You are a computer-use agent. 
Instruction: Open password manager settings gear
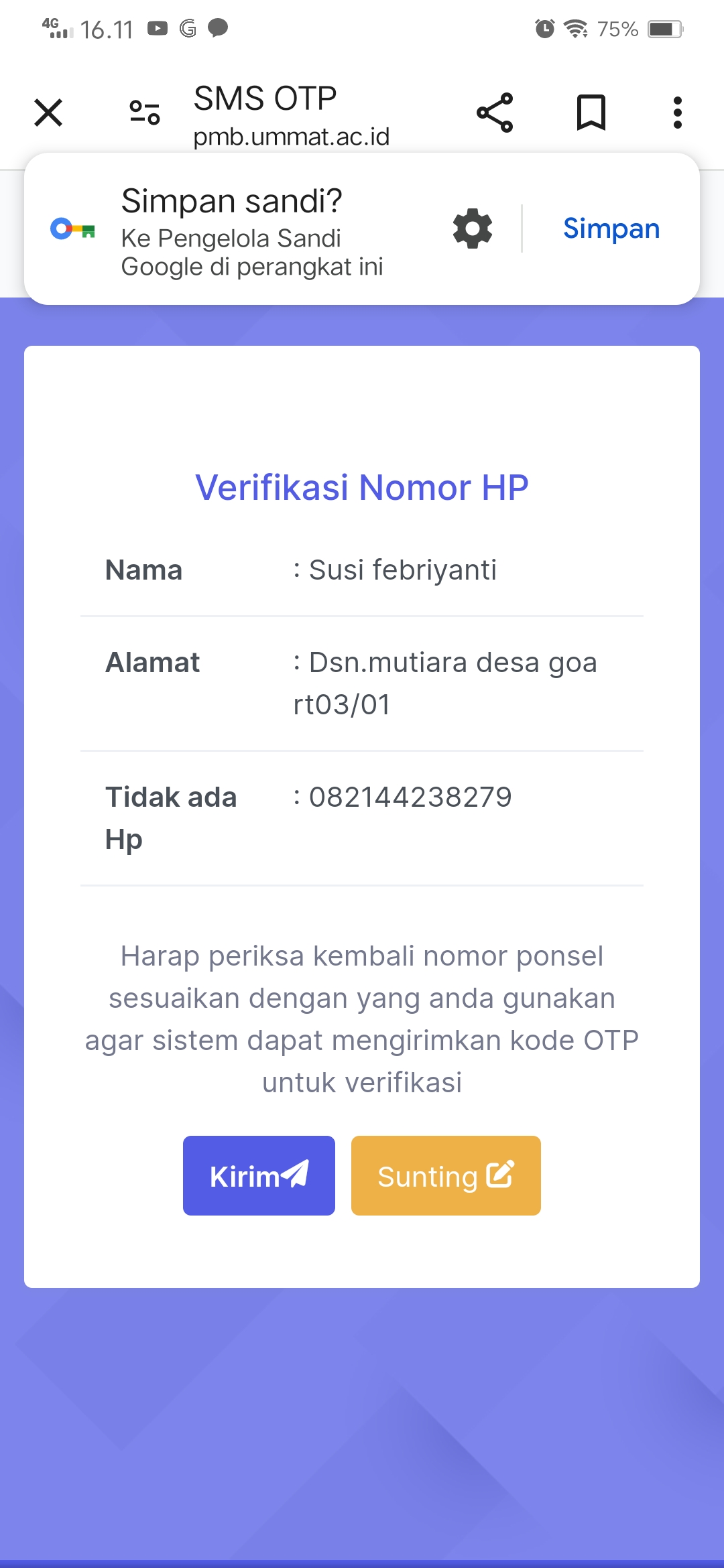pos(473,228)
